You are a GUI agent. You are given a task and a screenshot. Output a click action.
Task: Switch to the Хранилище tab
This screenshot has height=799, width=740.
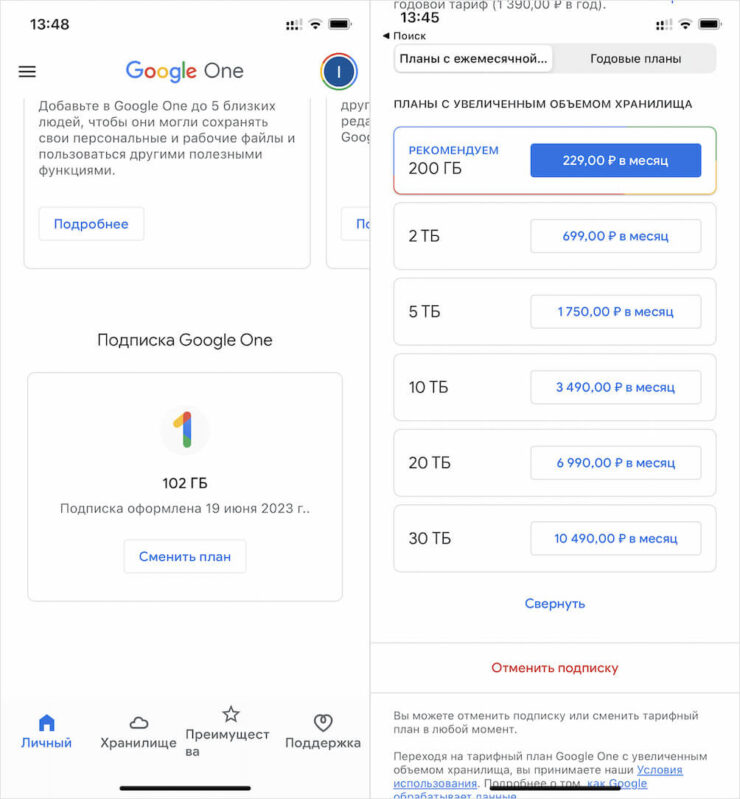pyautogui.click(x=138, y=732)
